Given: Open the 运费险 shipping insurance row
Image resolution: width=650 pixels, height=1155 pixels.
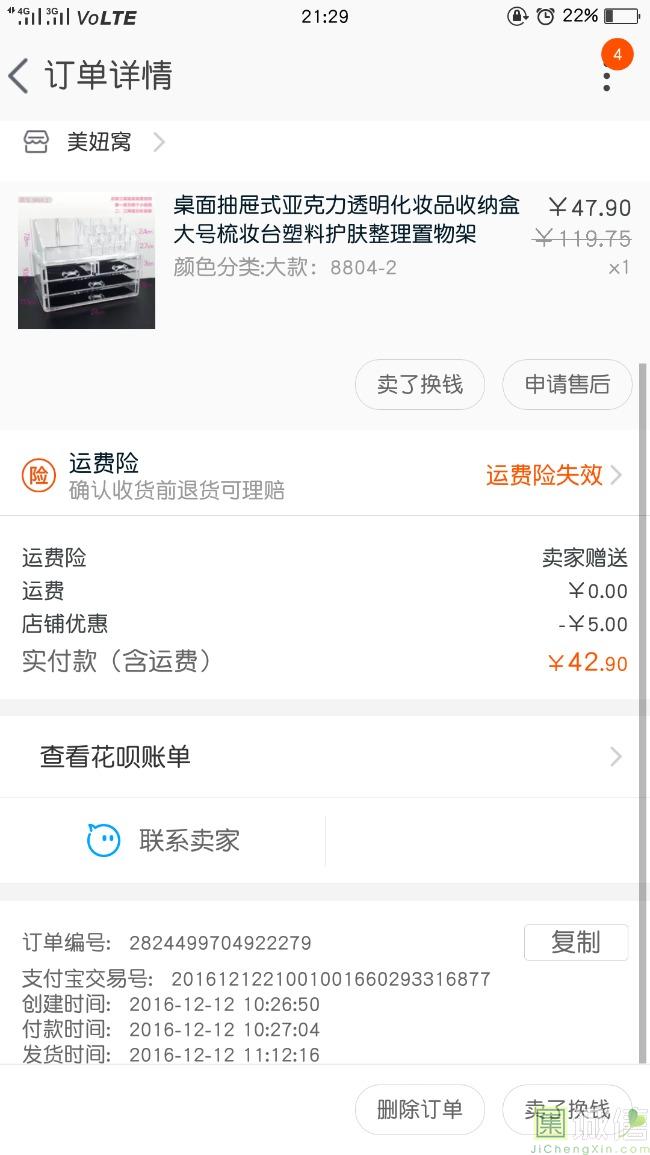Looking at the screenshot, I should click(x=324, y=475).
